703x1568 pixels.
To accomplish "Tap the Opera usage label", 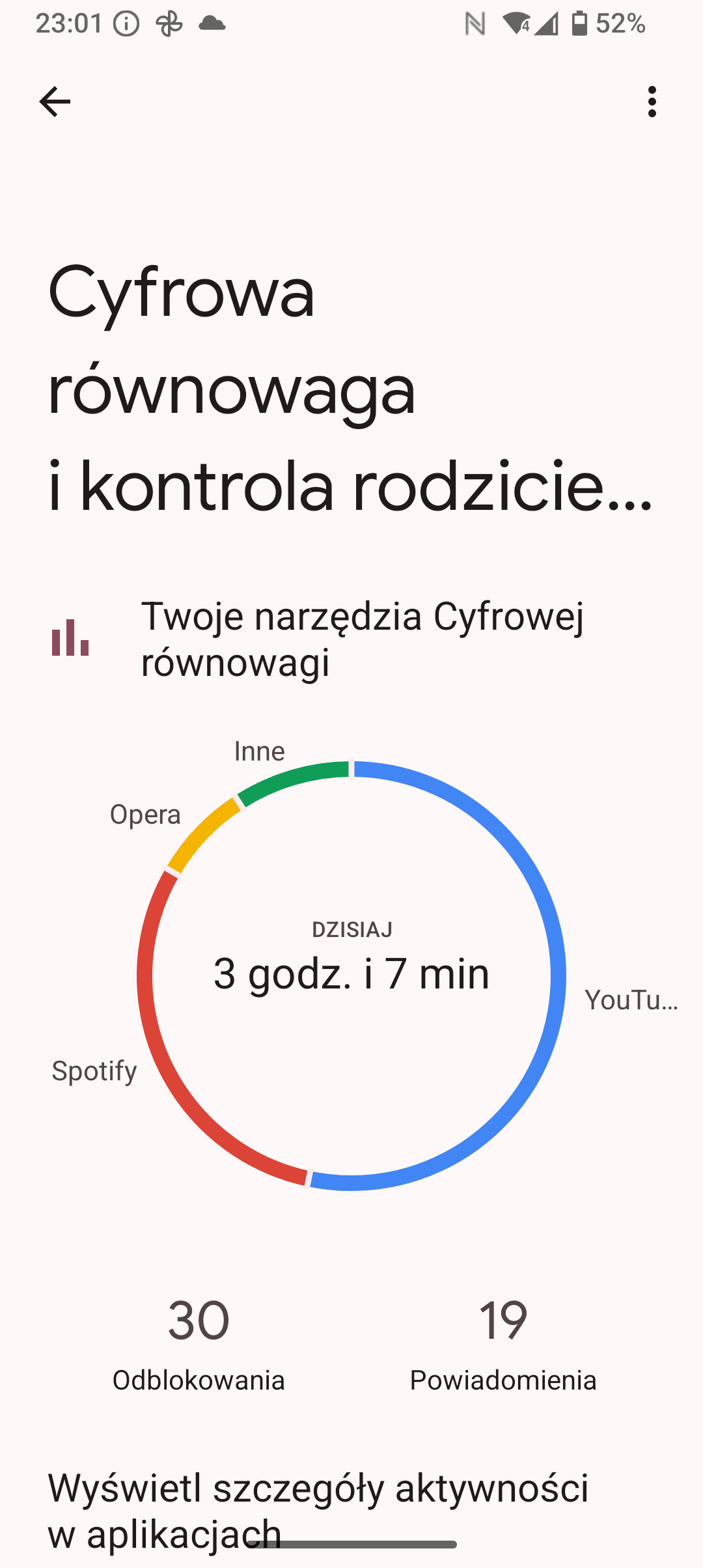I will point(145,815).
